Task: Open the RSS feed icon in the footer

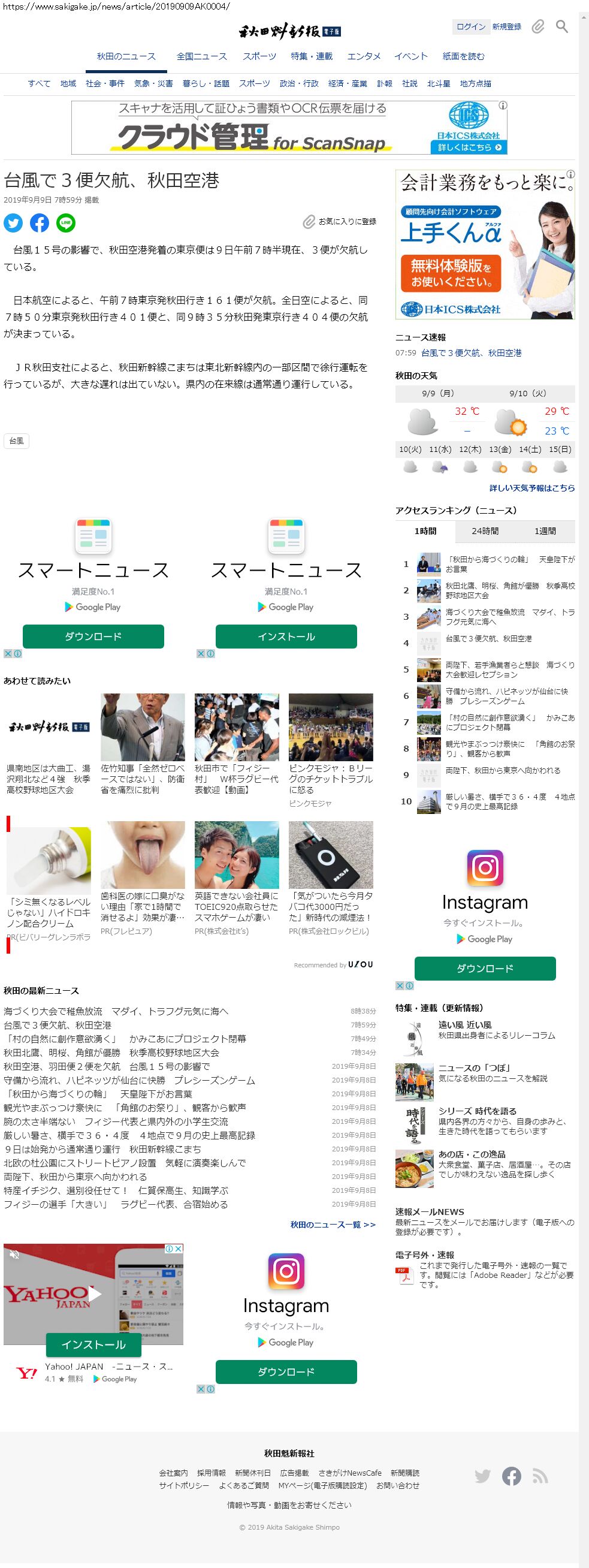Action: (540, 1476)
